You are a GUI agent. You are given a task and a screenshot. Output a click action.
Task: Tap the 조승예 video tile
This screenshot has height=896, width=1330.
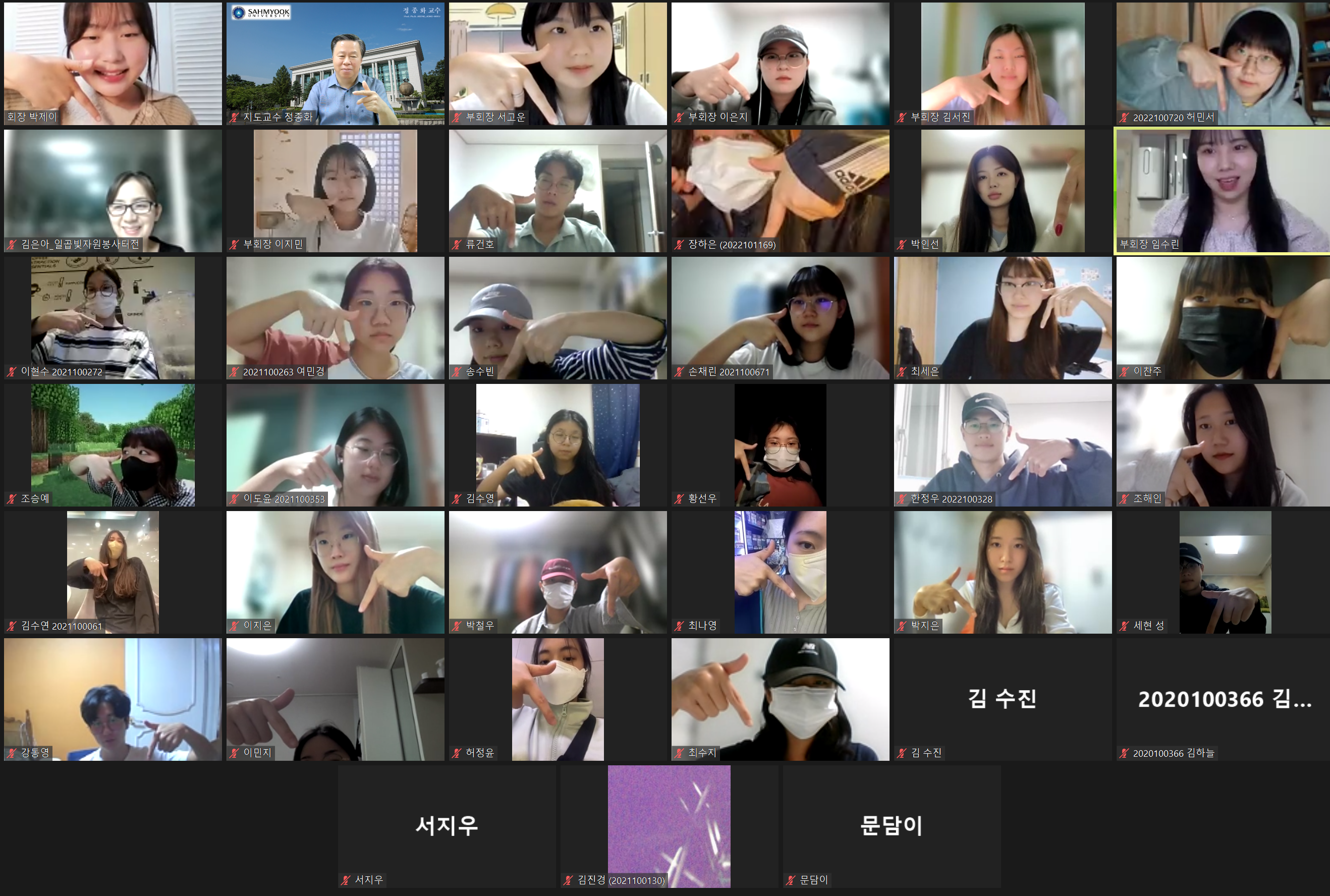coord(113,444)
